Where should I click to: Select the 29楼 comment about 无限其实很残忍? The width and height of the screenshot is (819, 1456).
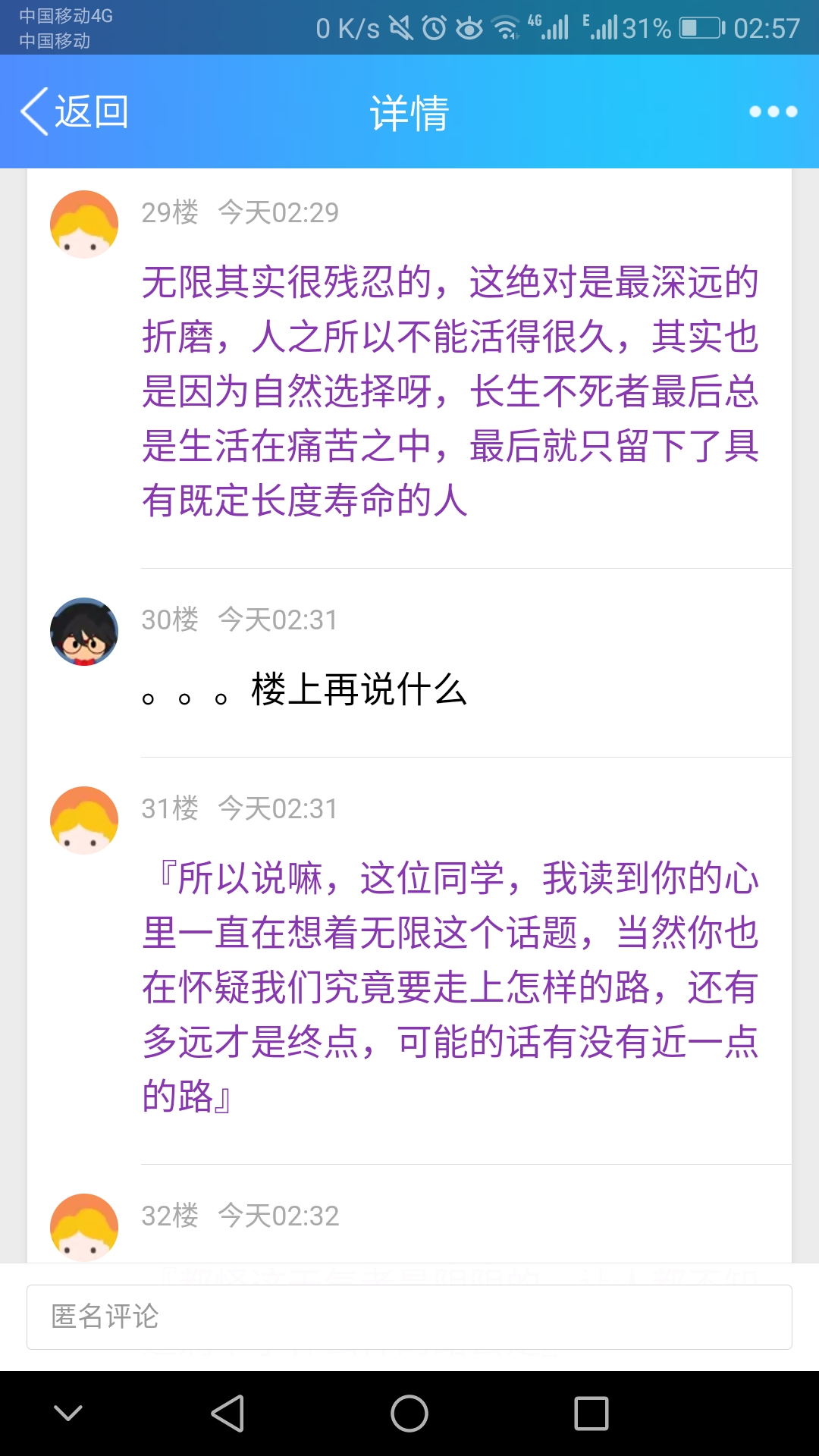(450, 391)
